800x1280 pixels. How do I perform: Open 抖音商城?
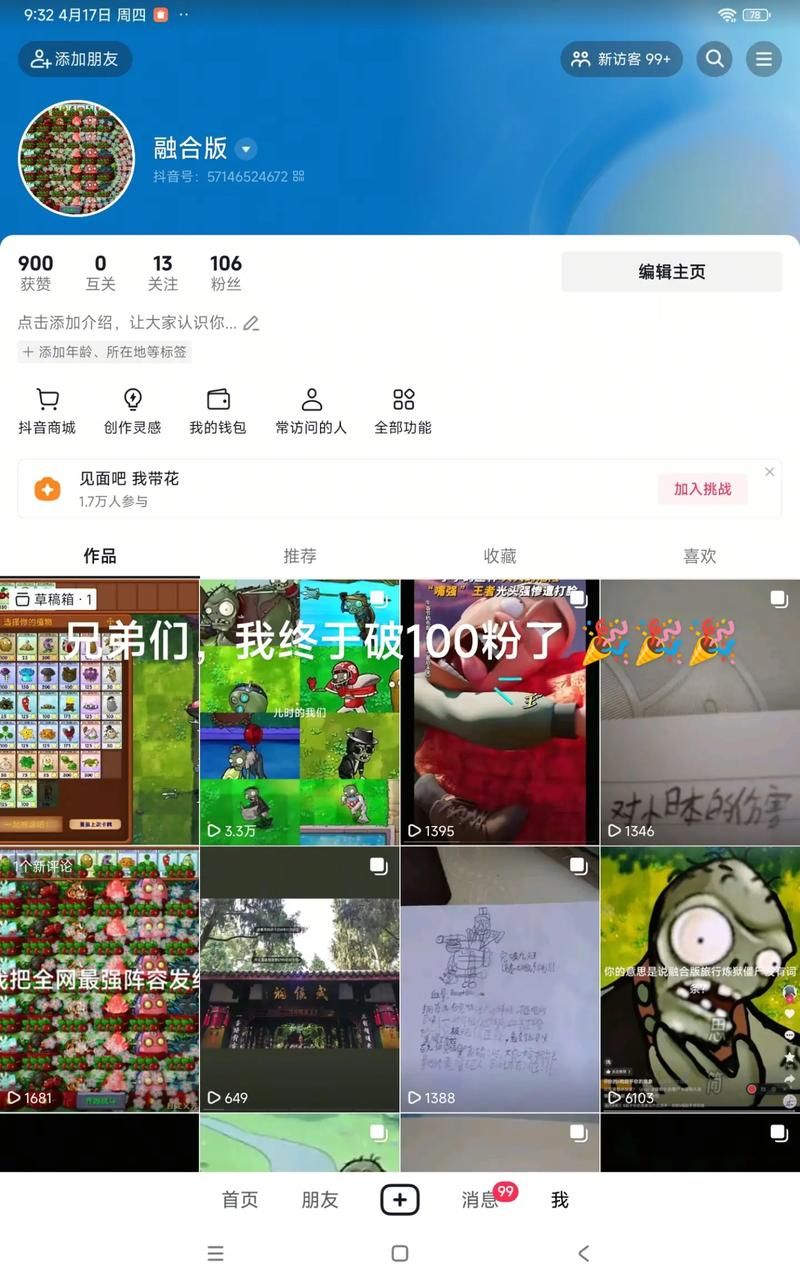point(47,411)
